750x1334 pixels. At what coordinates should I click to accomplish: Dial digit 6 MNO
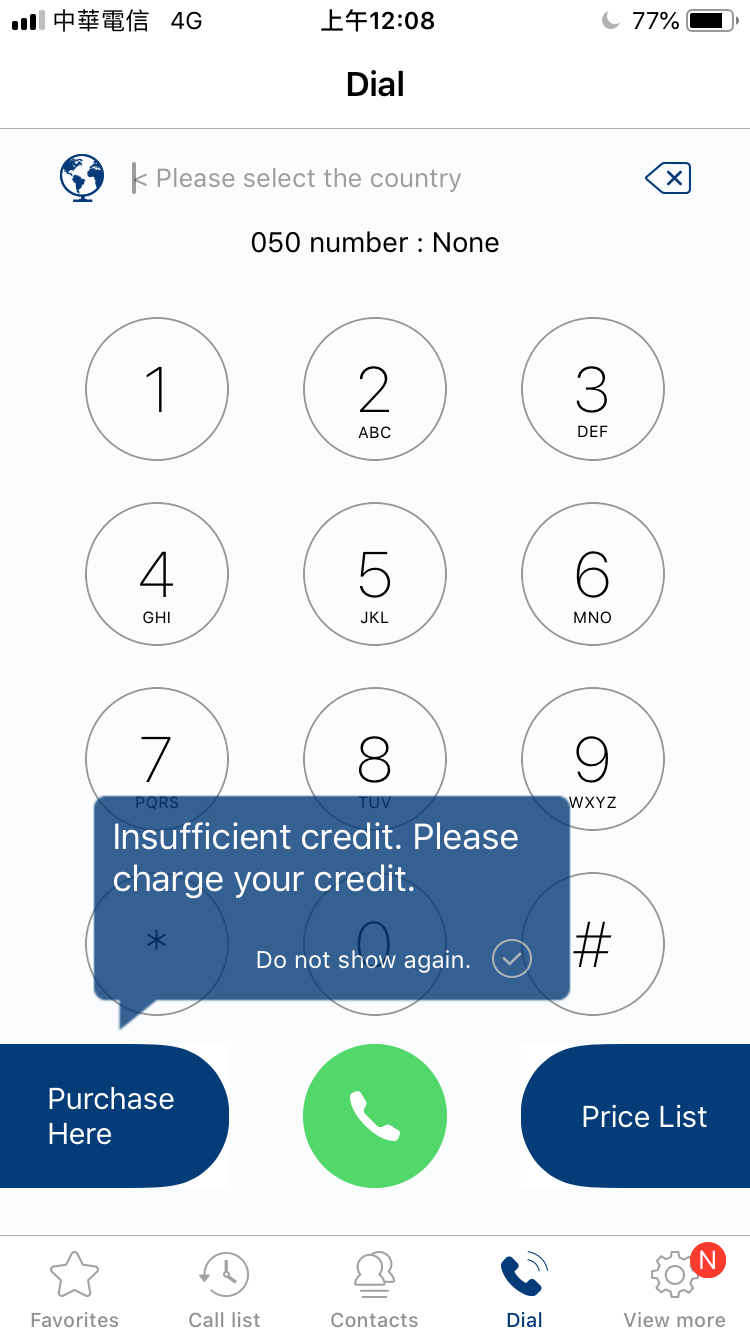pyautogui.click(x=593, y=574)
